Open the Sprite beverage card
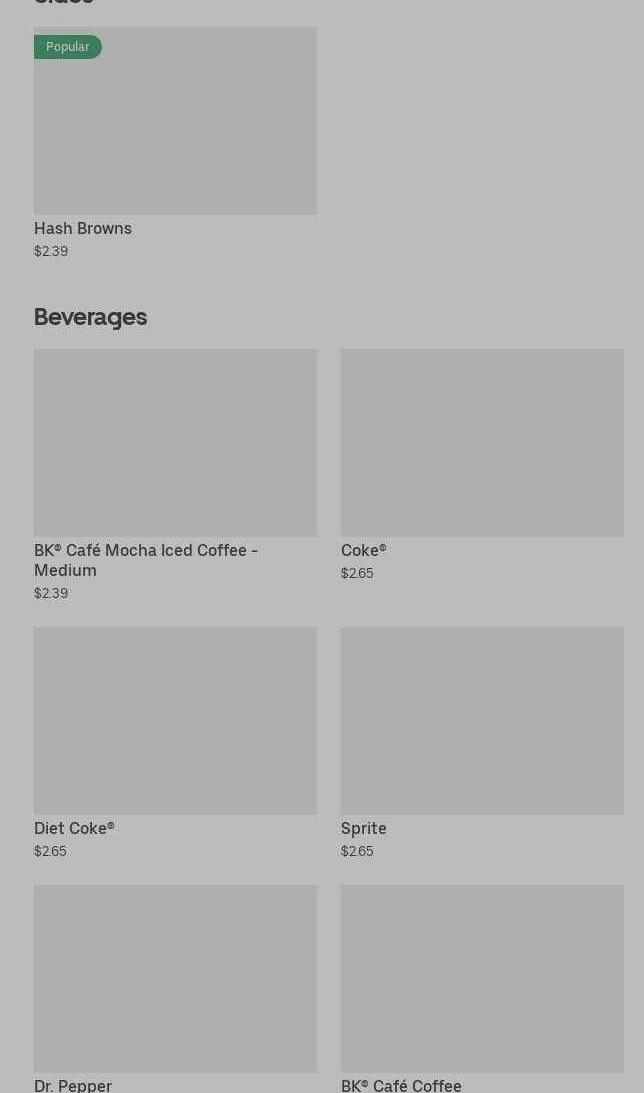 [x=482, y=743]
